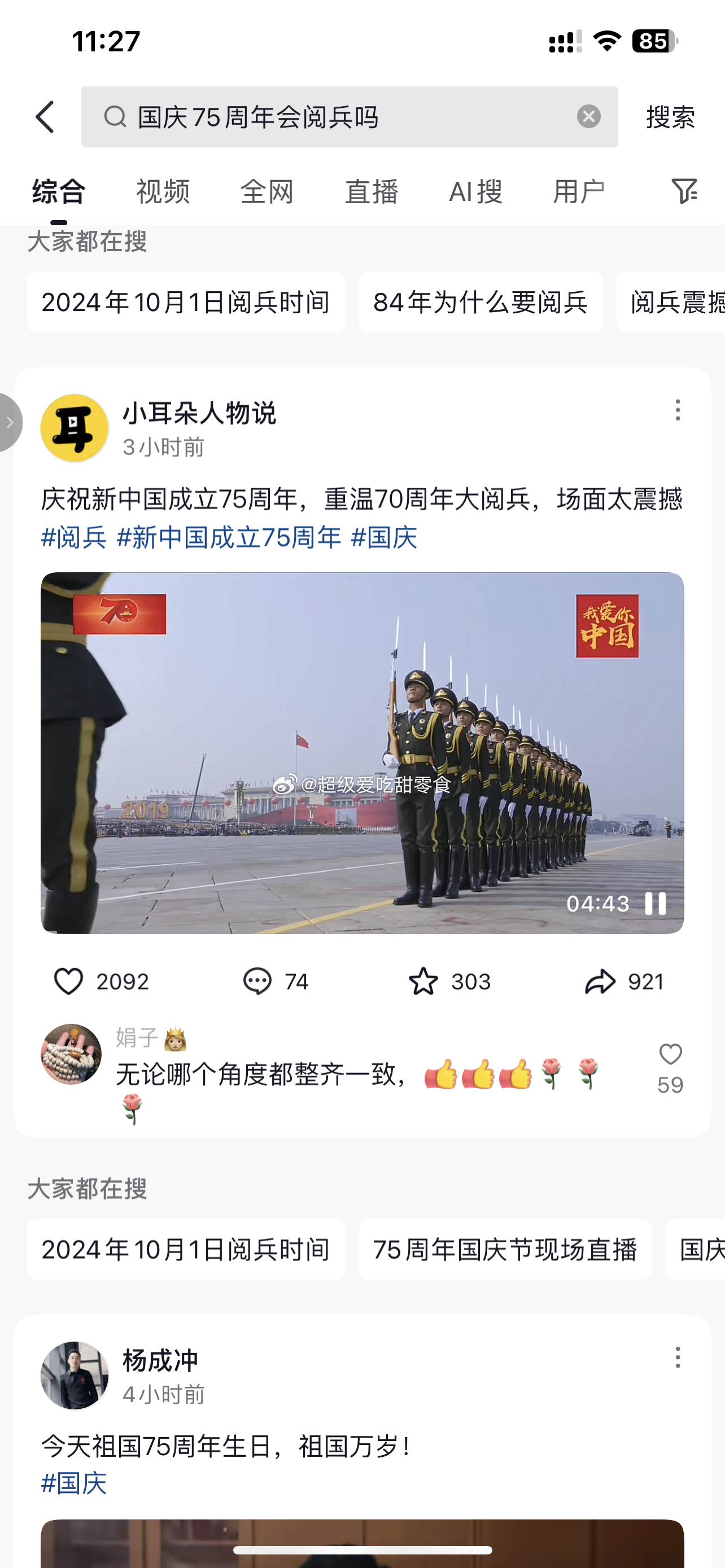Open more options on 小耳朵人物说's post
Image resolution: width=725 pixels, height=1568 pixels.
click(x=678, y=410)
